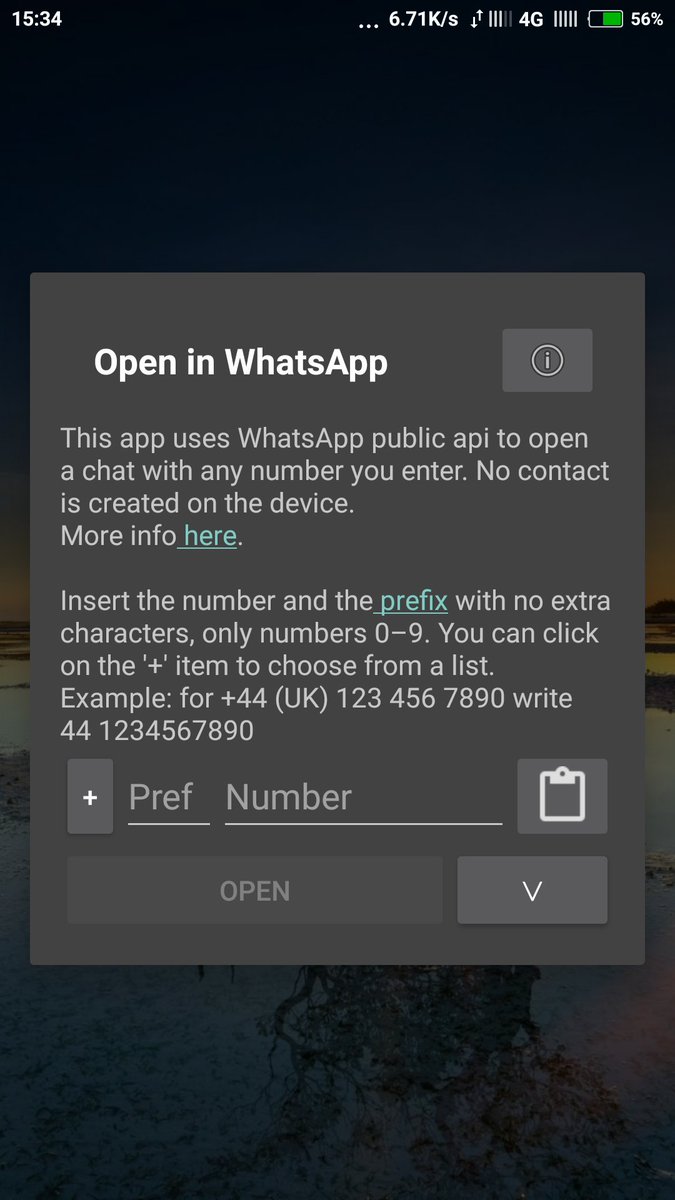Focus the Pref input field
This screenshot has height=1200, width=675.
tap(169, 797)
